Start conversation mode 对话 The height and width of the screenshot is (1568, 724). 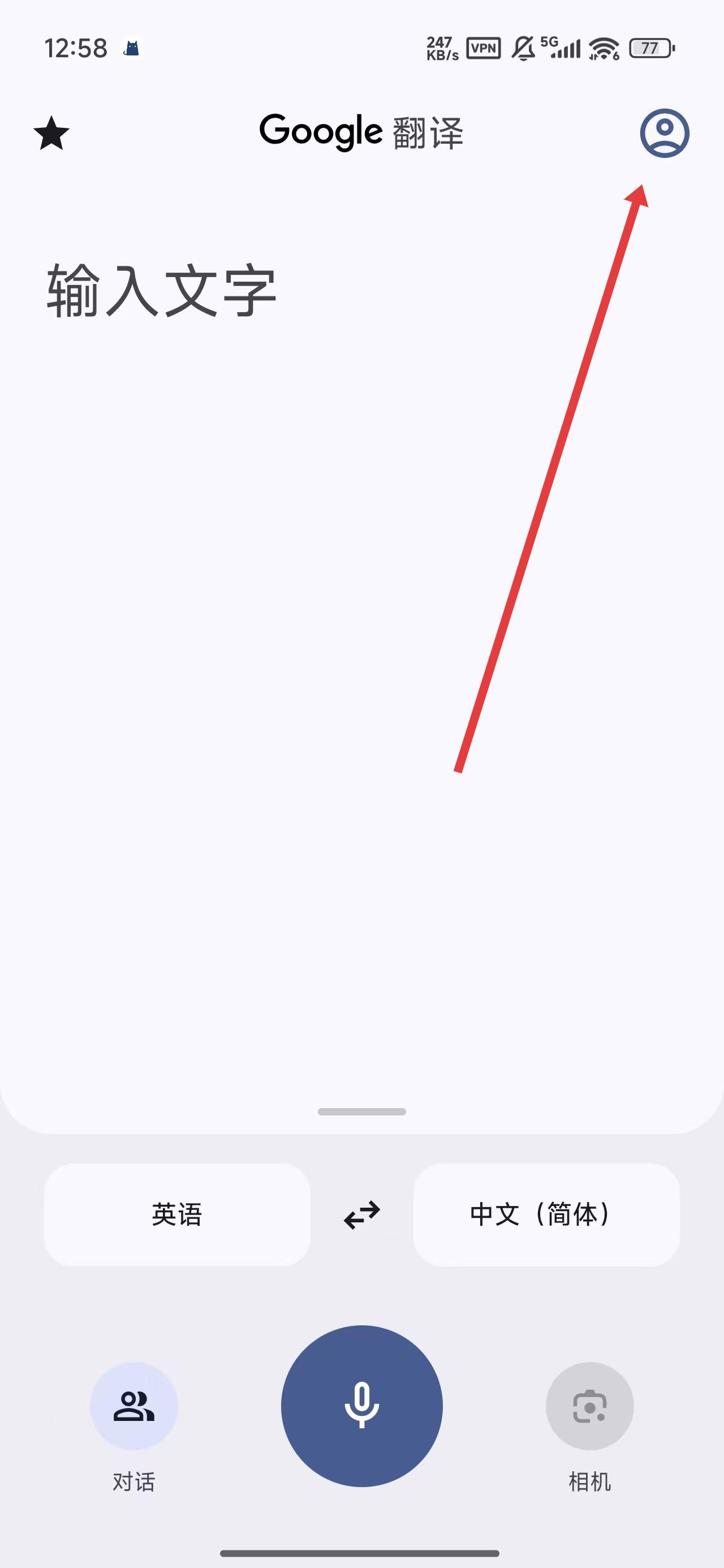click(134, 1406)
